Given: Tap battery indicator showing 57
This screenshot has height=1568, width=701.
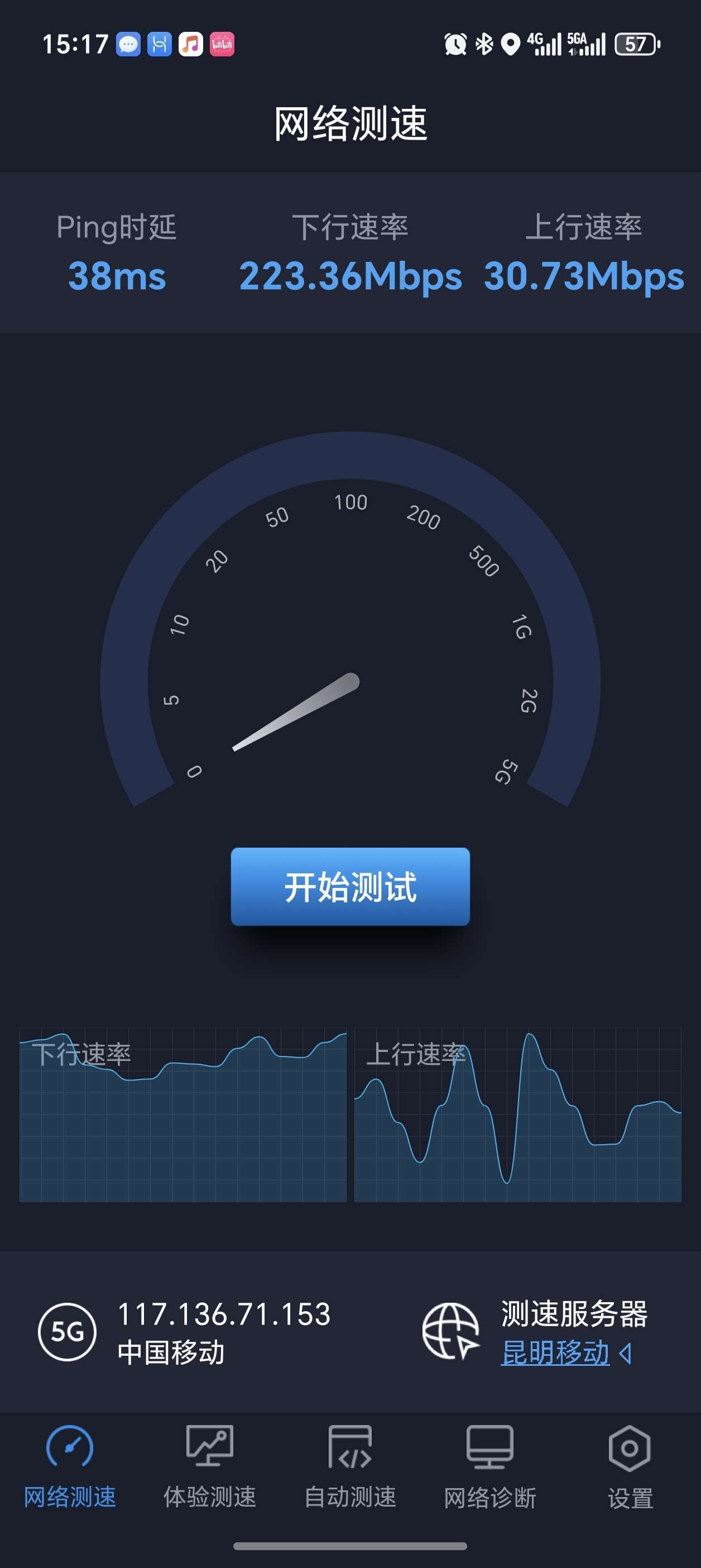Looking at the screenshot, I should point(635,42).
